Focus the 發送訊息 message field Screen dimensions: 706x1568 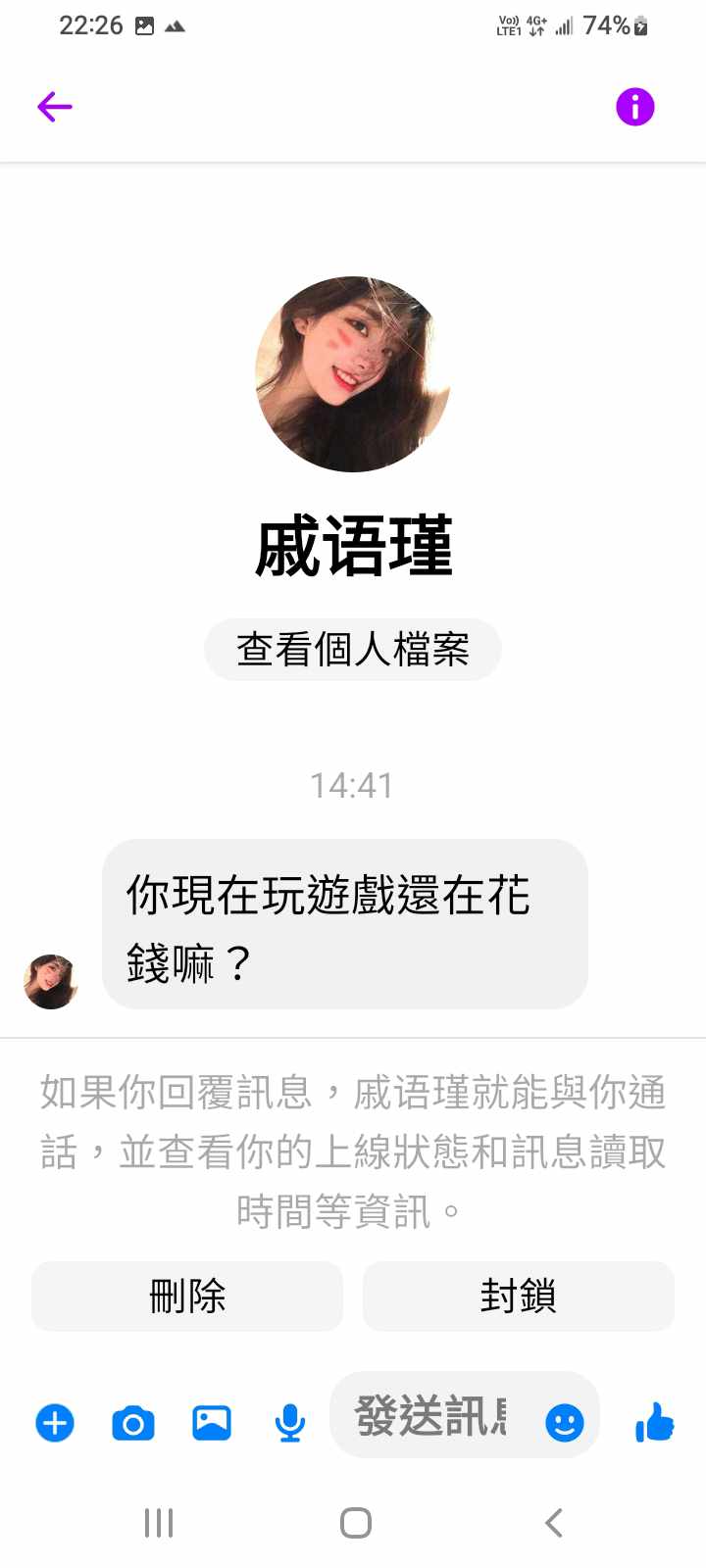point(431,1416)
